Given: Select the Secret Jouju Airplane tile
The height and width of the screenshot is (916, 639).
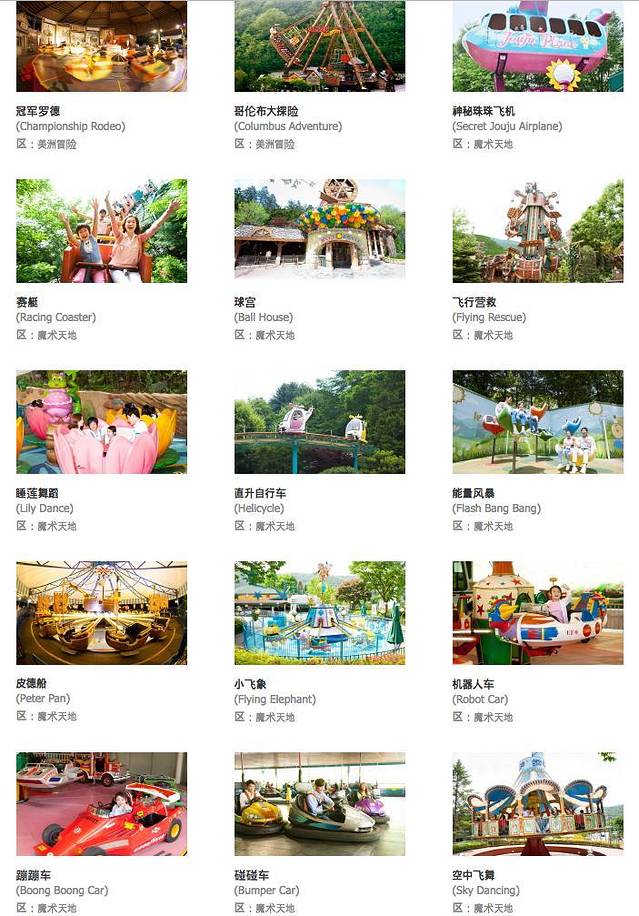Looking at the screenshot, I should (537, 46).
